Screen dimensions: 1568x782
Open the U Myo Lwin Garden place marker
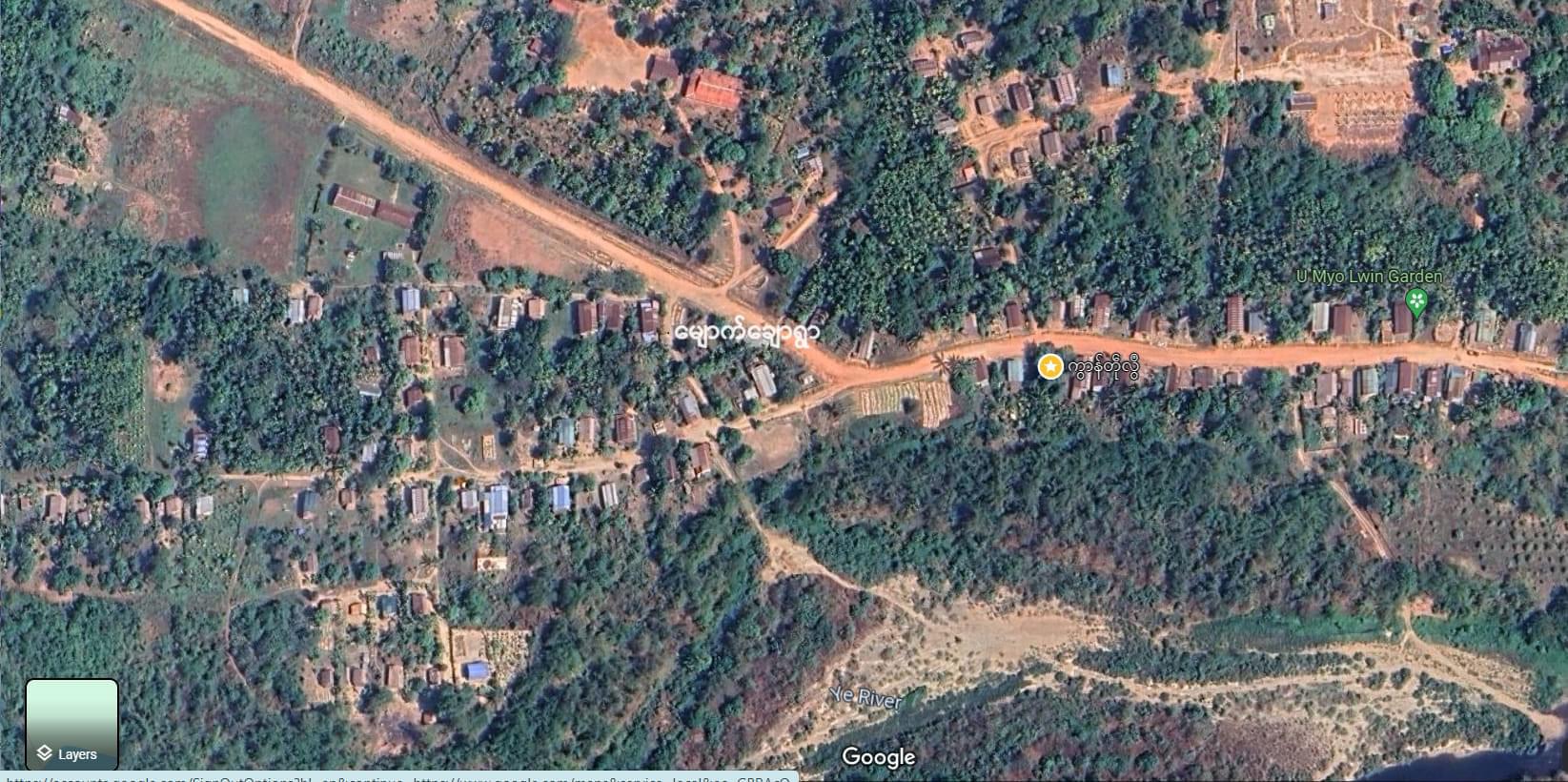click(x=1416, y=302)
